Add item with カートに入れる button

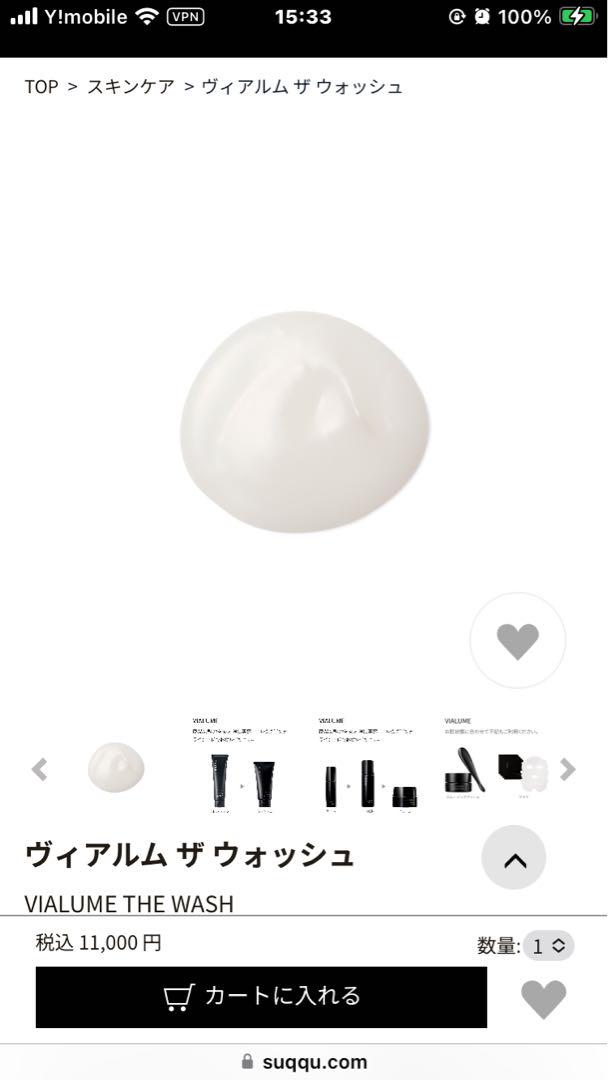coord(261,997)
